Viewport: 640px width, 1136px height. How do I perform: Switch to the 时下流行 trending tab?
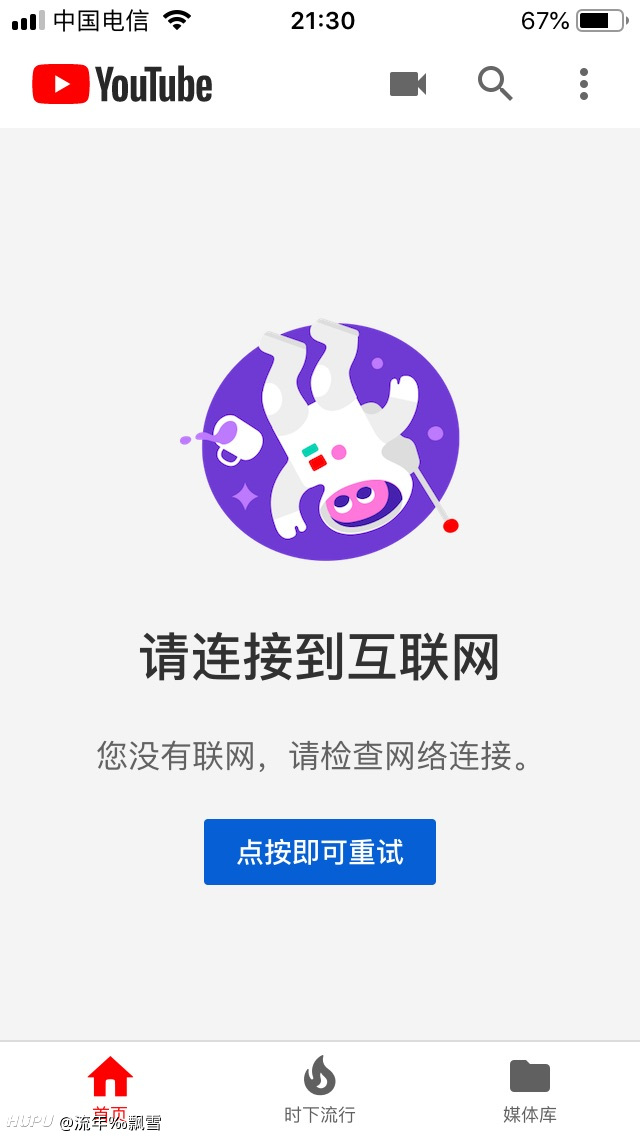tap(320, 1089)
